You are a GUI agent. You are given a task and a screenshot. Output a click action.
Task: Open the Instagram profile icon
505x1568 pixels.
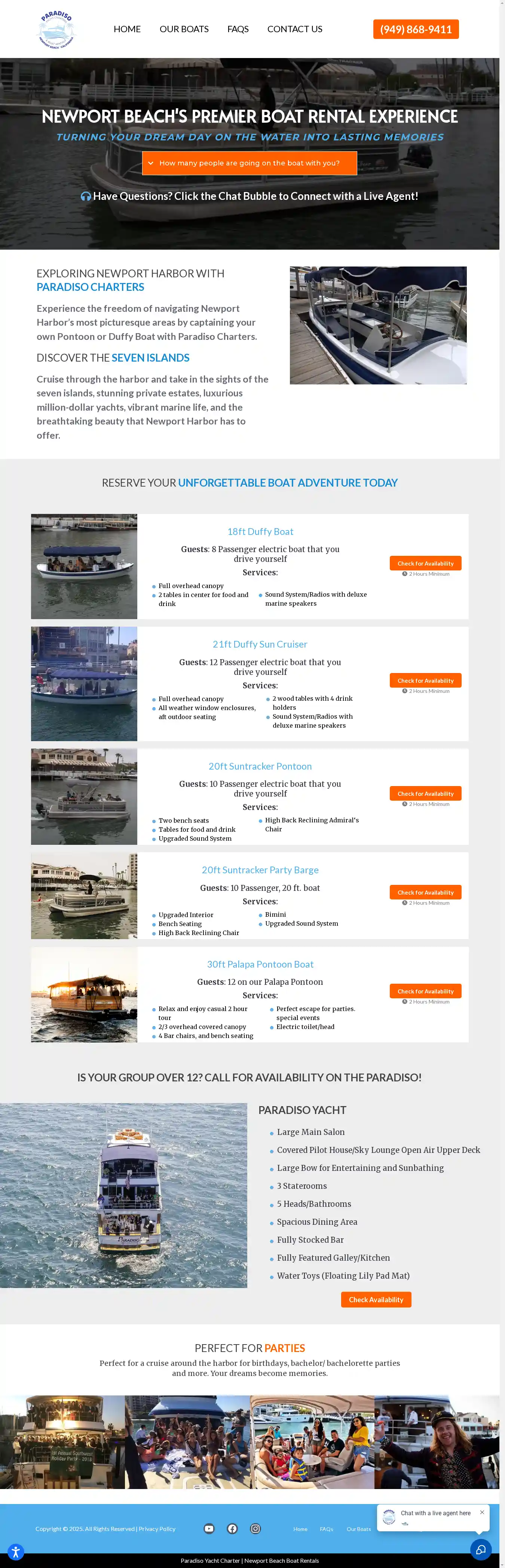coord(255,1528)
